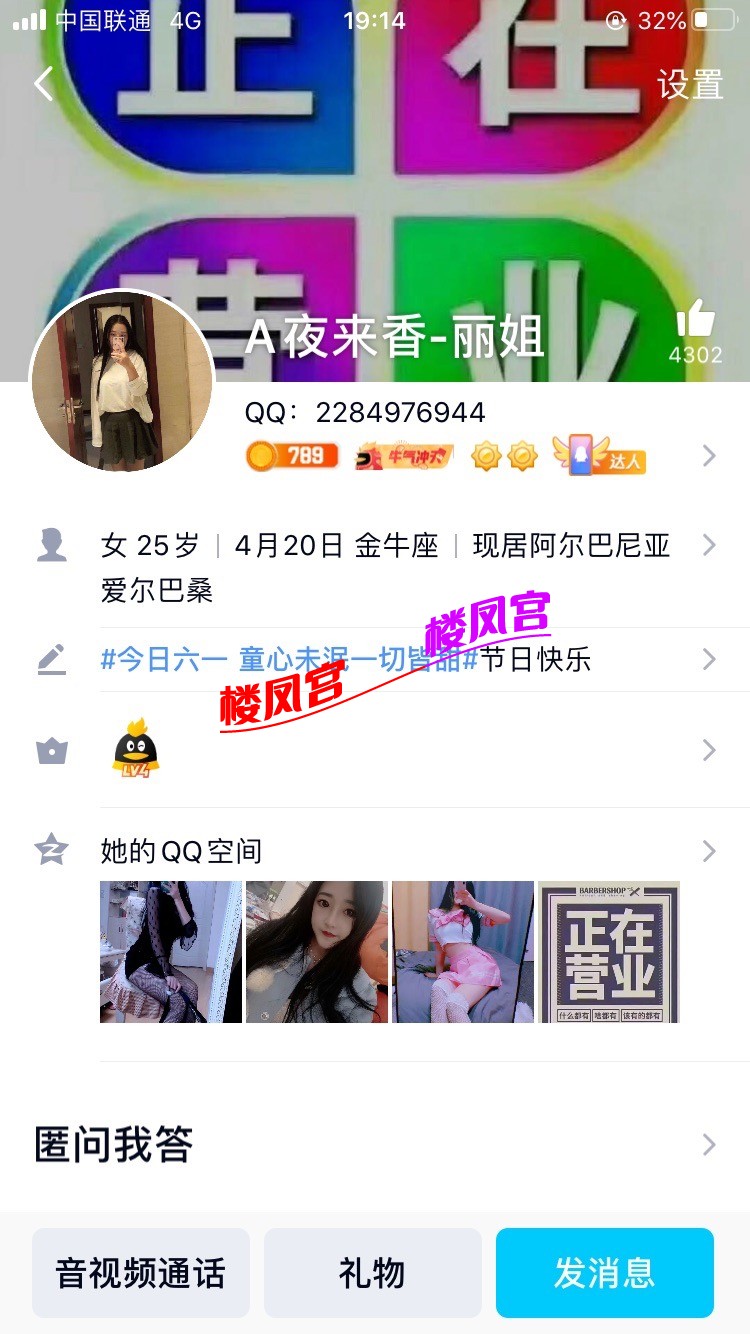The width and height of the screenshot is (750, 1334).
Task: Open the QQ penguin LV4 privileges row
Action: 400,750
